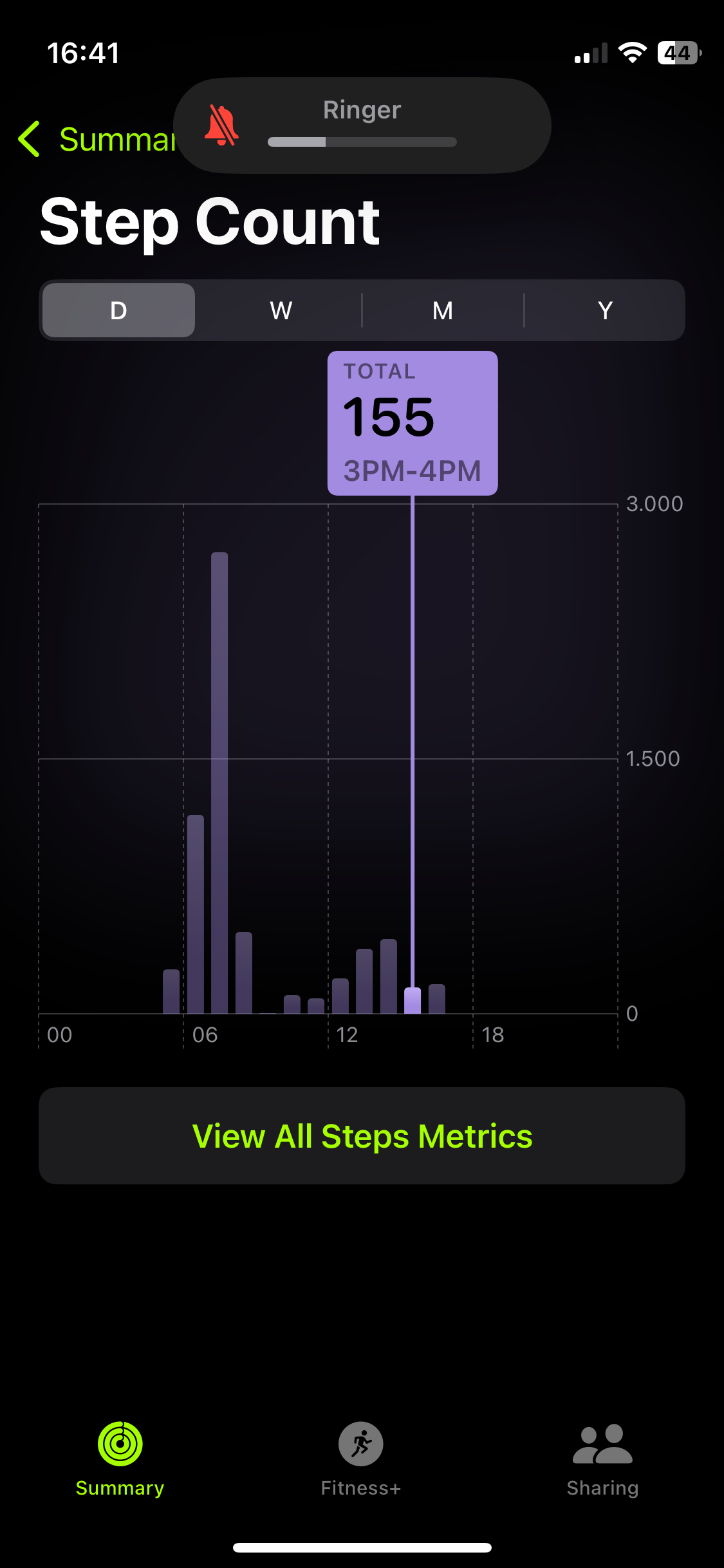Open View All Steps Metrics

click(362, 1136)
